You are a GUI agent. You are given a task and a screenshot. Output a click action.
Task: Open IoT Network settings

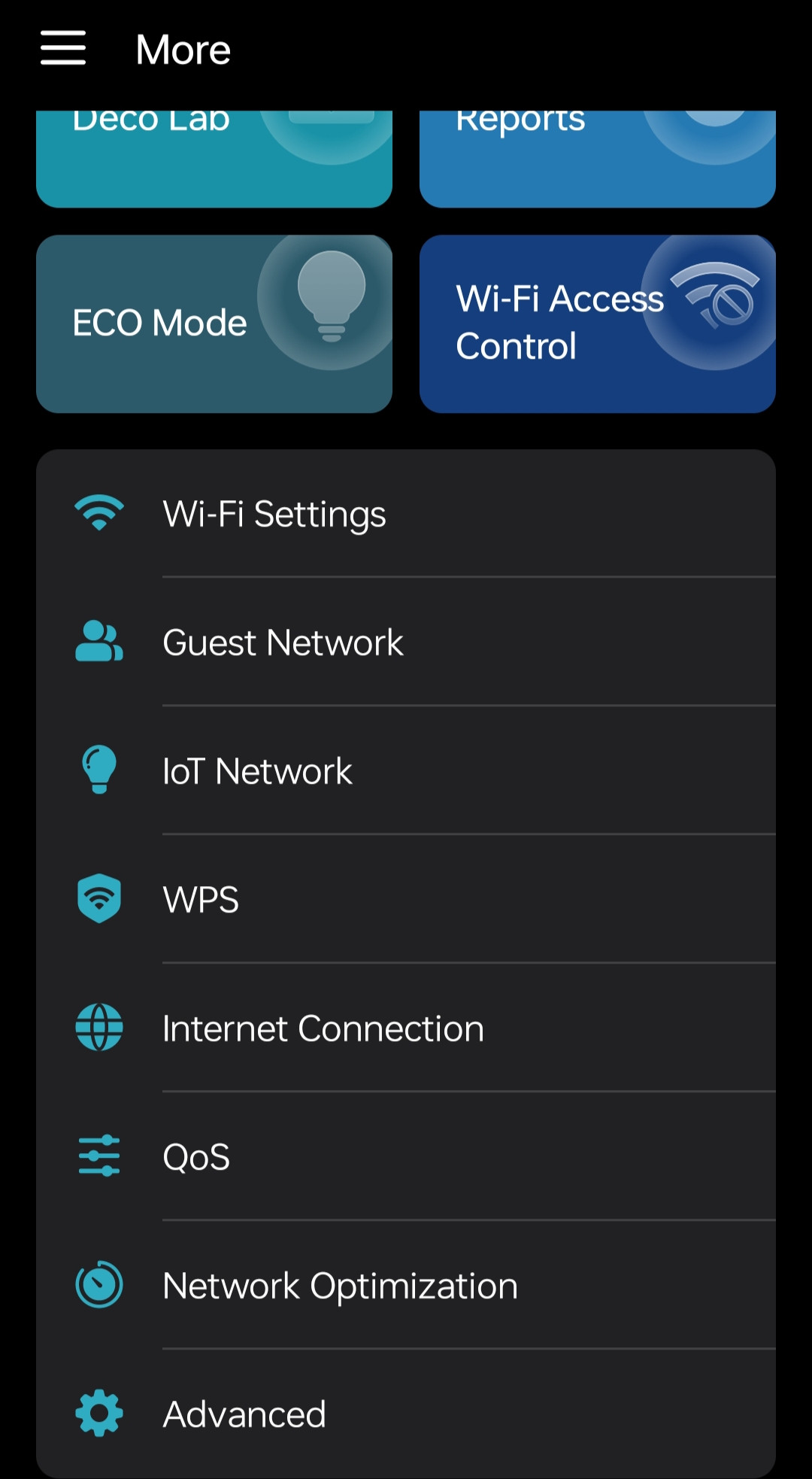[406, 771]
